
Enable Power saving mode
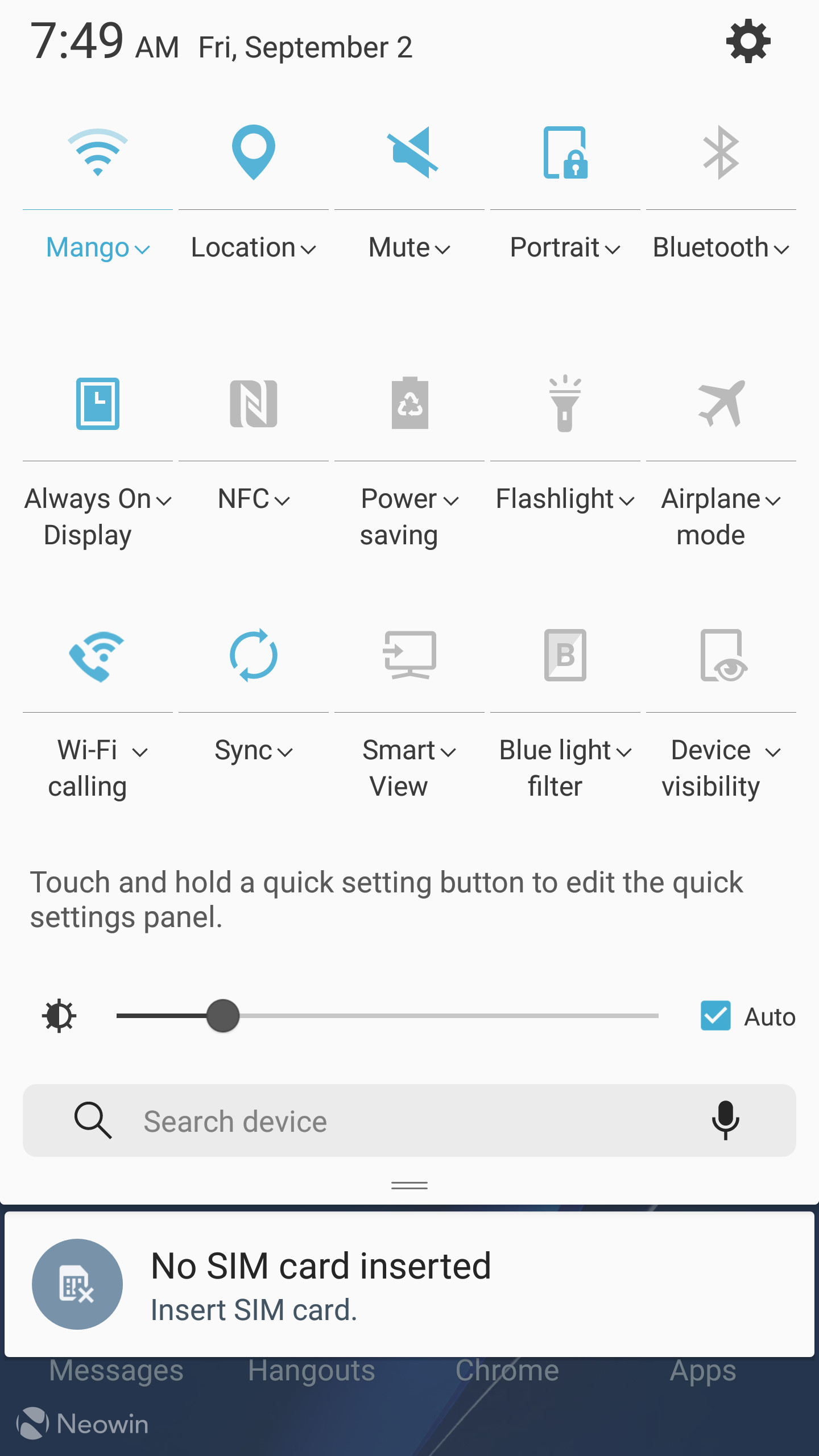tap(409, 403)
